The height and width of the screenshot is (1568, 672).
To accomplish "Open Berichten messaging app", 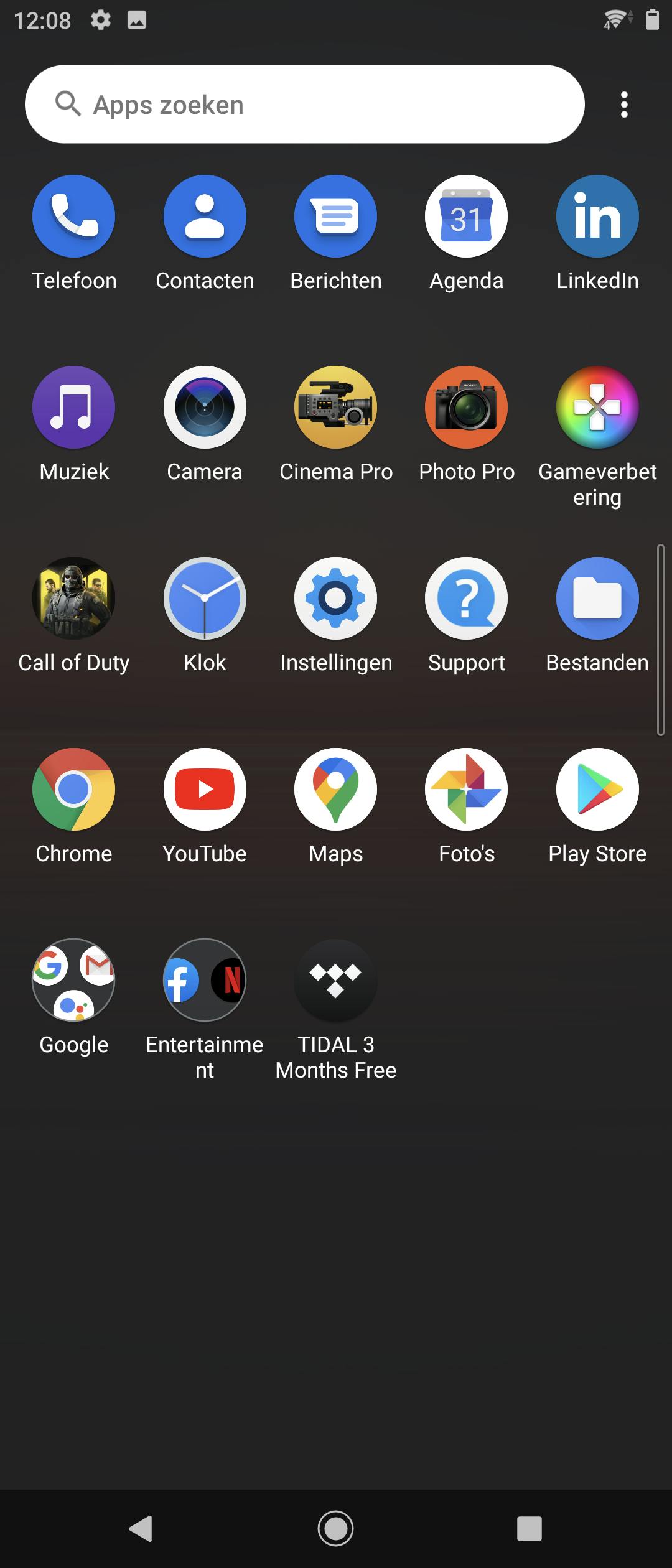I will [335, 217].
